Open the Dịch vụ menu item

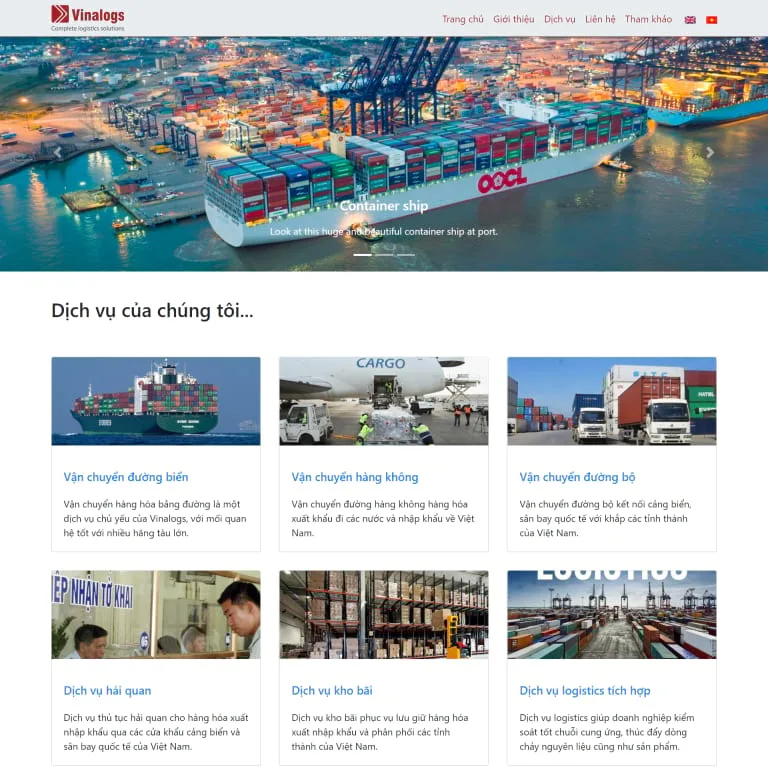pos(560,19)
